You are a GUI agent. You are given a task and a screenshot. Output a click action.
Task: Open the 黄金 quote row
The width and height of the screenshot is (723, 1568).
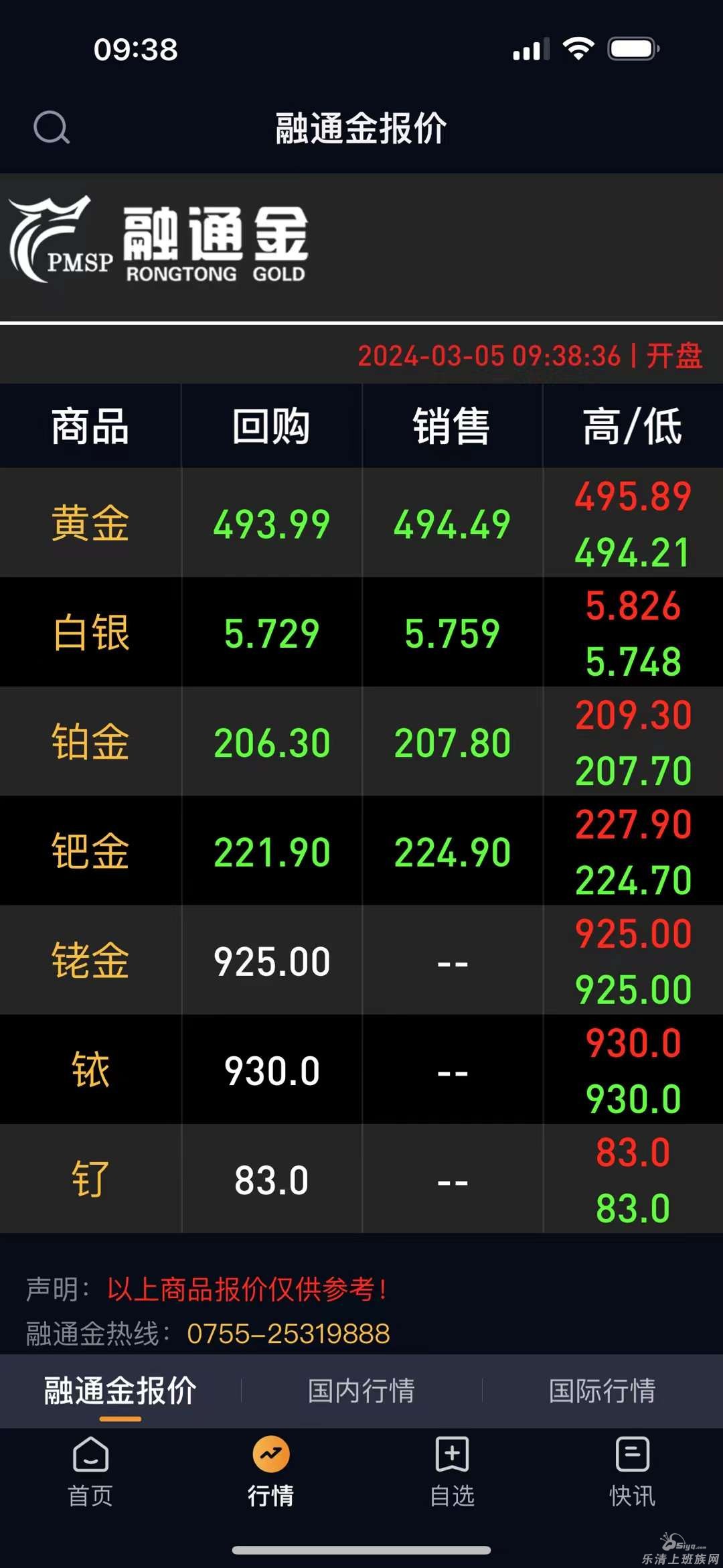coord(361,522)
